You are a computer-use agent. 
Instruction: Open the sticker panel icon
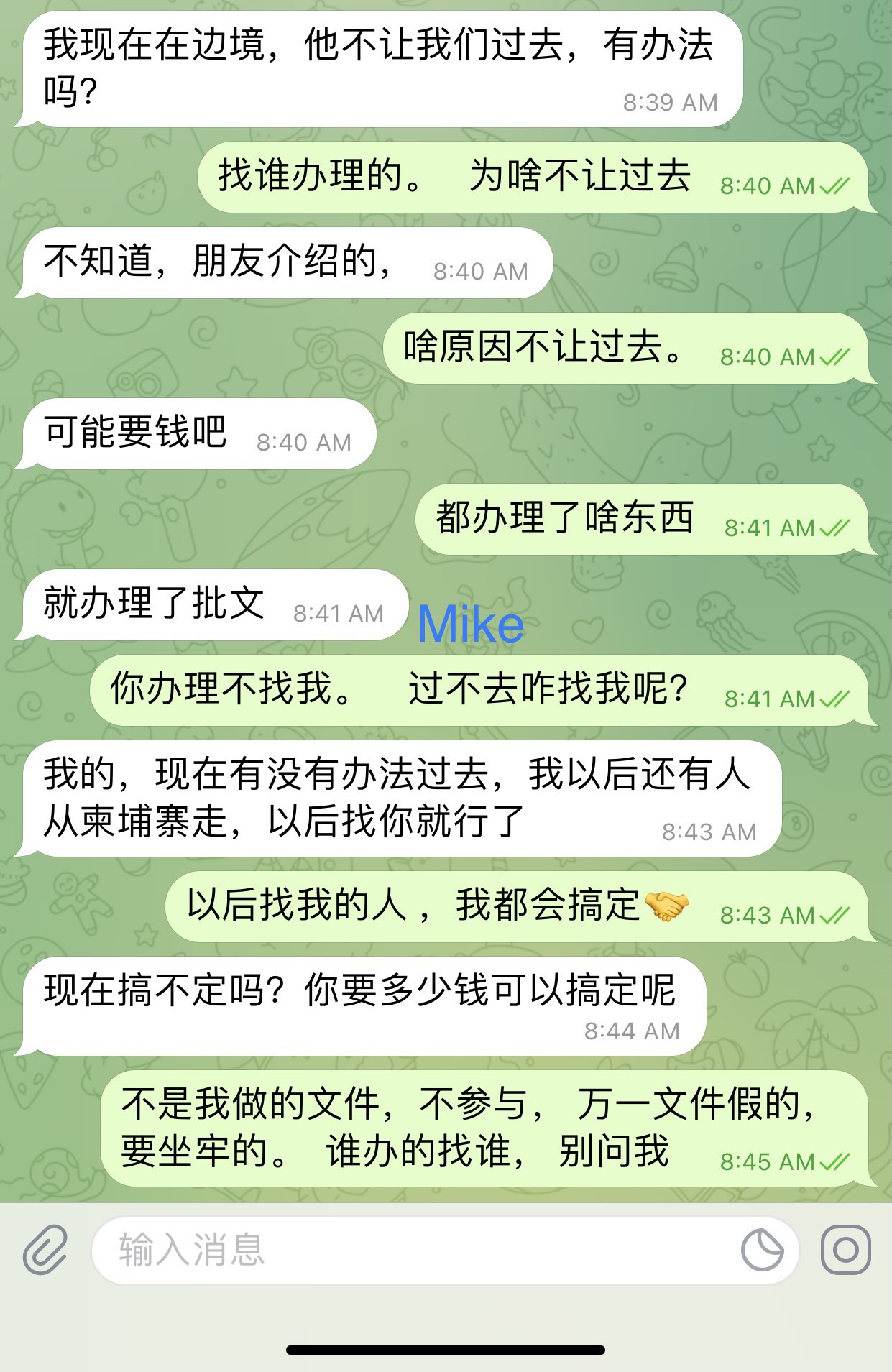(762, 1250)
